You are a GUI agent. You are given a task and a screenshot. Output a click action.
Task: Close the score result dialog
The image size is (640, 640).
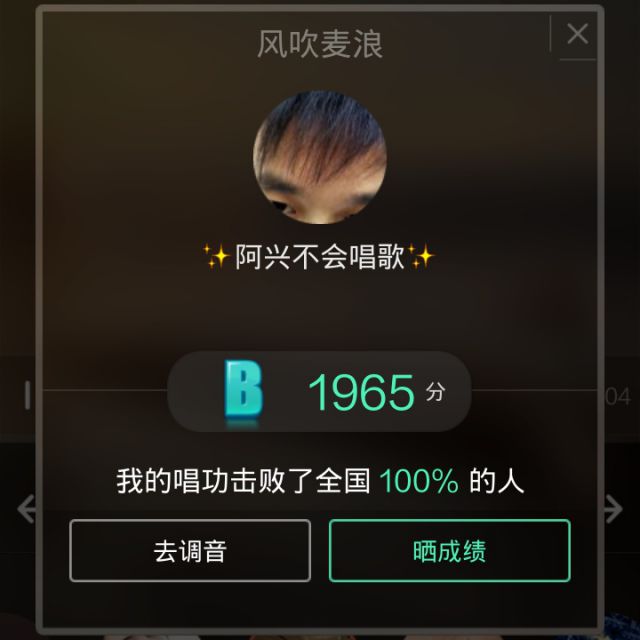pyautogui.click(x=577, y=34)
